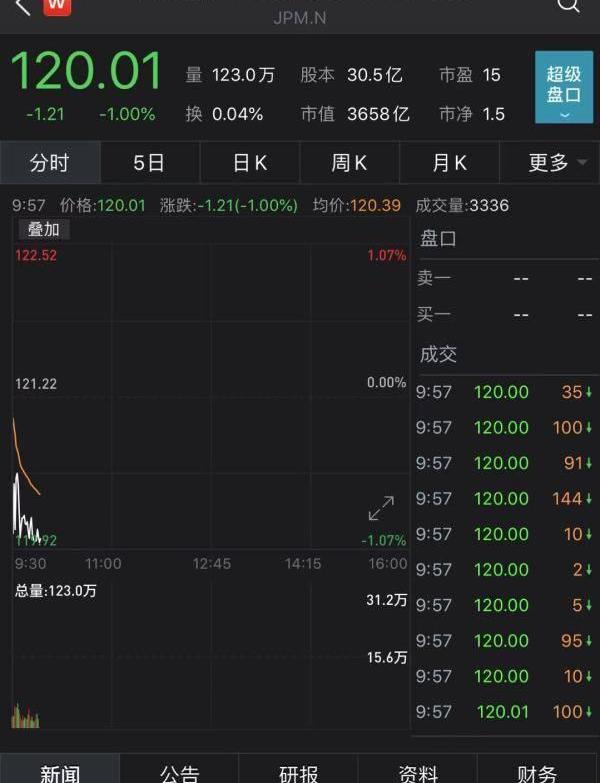This screenshot has height=783, width=600.
Task: Expand the chart to full screen
Action: coord(381,509)
